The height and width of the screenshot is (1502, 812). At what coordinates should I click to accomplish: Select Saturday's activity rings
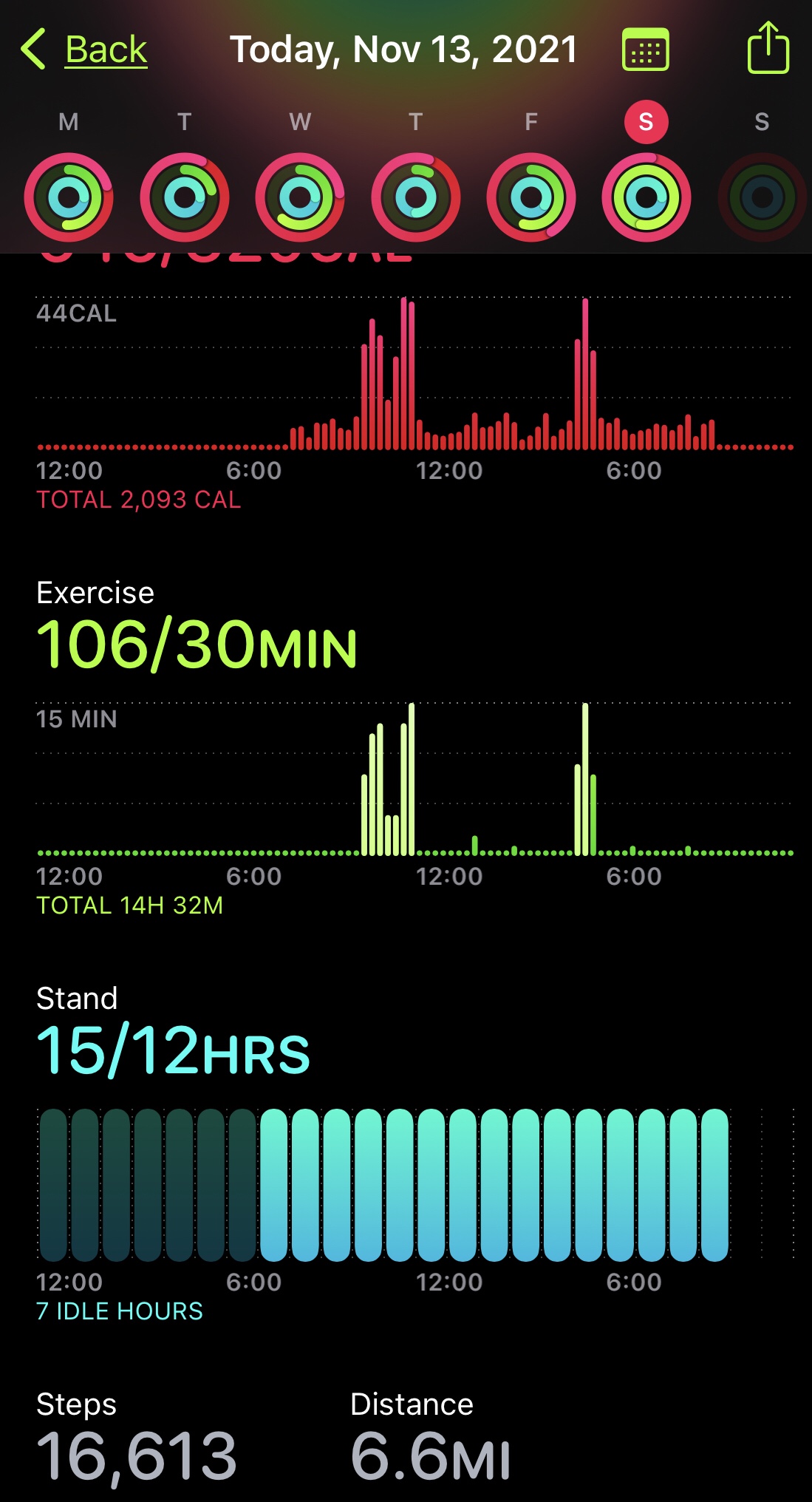pos(646,197)
